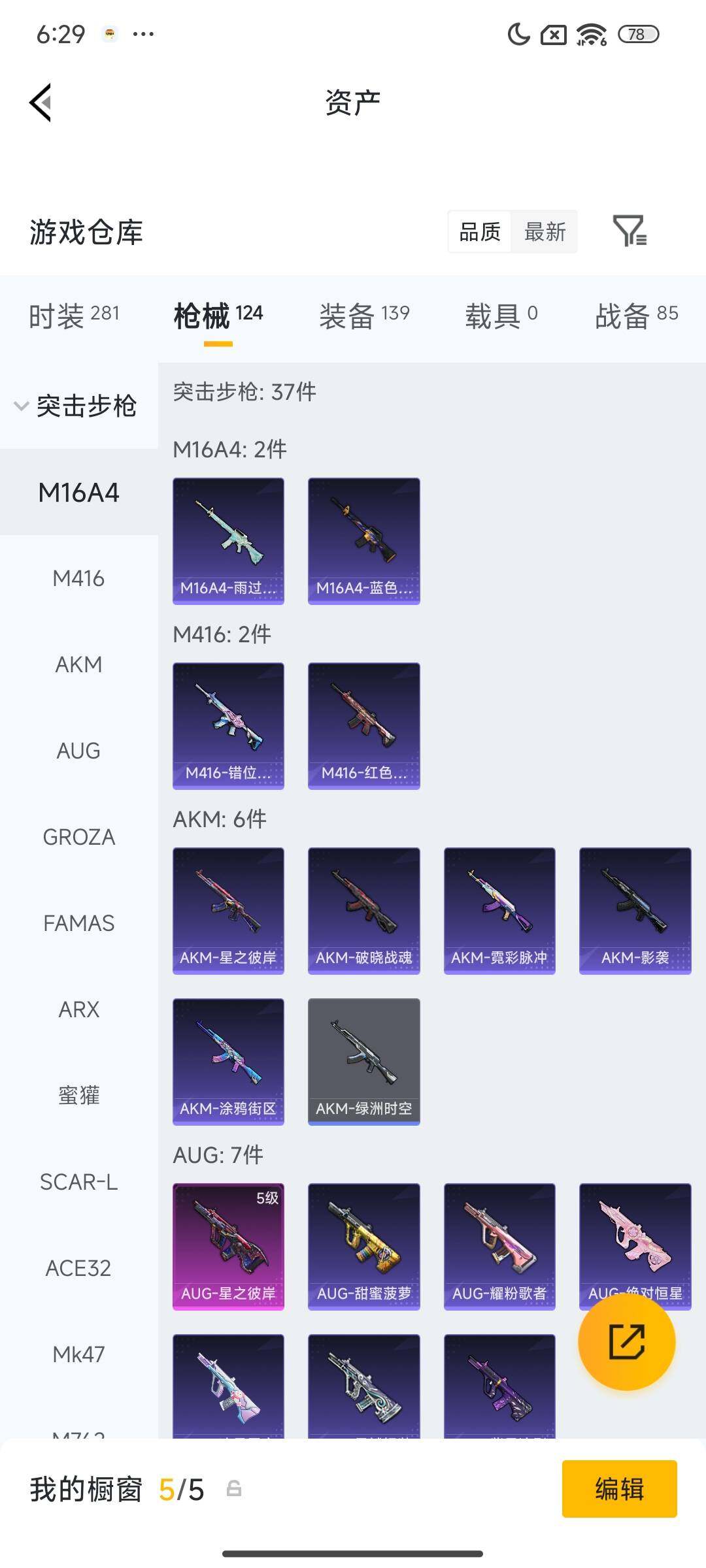Switch to the 装备 tab
The width and height of the screenshot is (706, 1568).
(364, 316)
